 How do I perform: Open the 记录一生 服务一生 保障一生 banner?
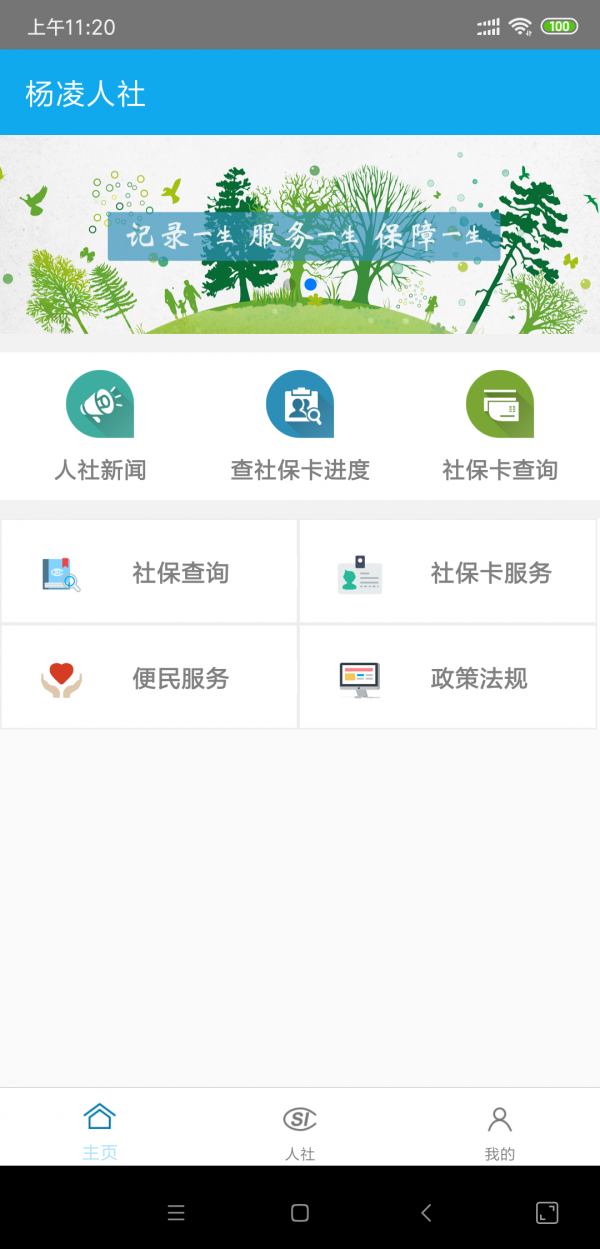(x=300, y=236)
